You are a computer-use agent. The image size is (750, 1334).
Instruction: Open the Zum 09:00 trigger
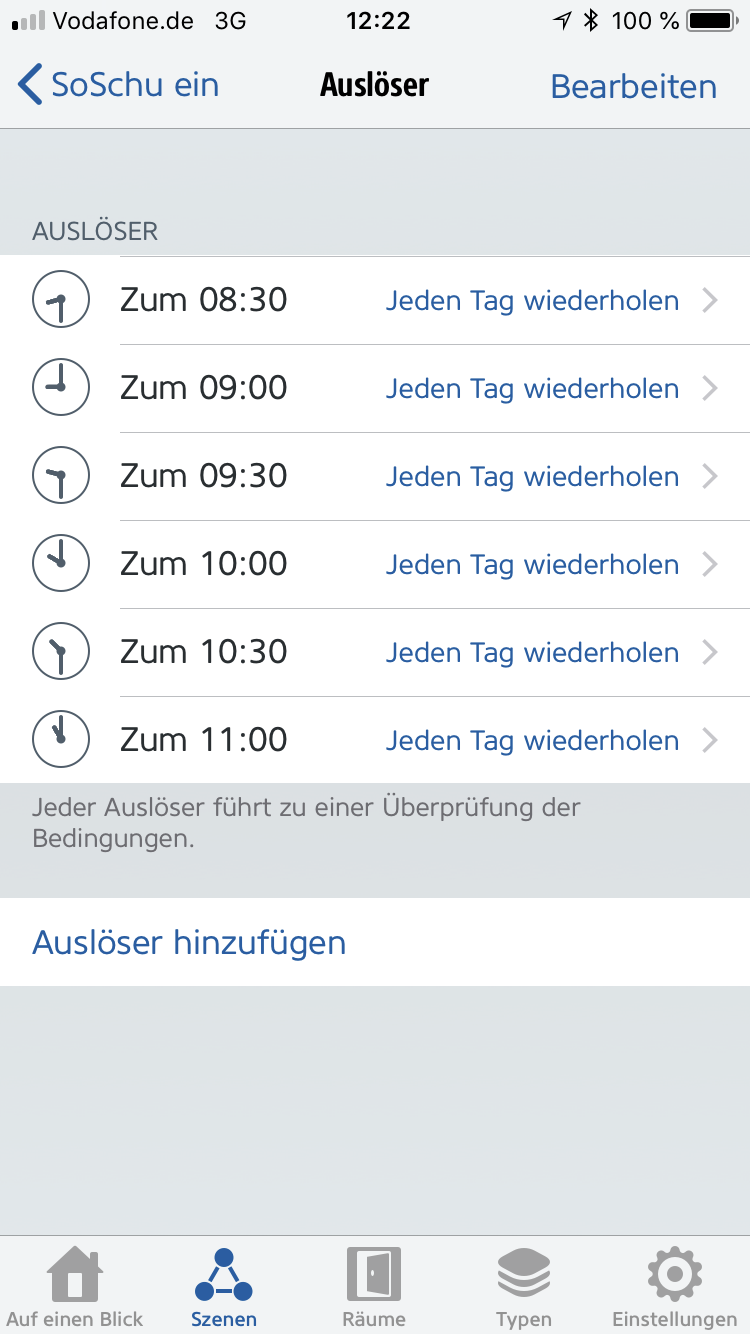375,388
